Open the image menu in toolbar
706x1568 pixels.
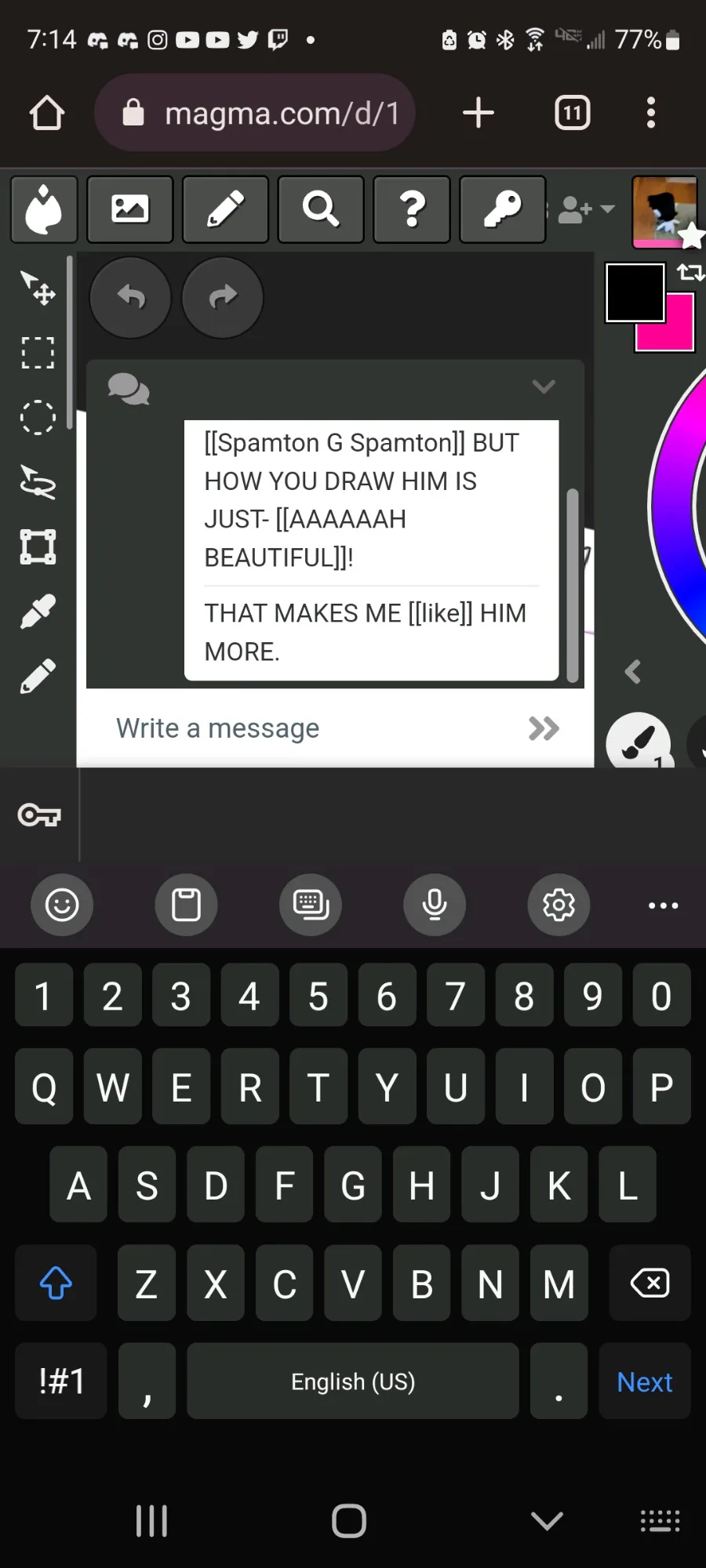point(129,209)
